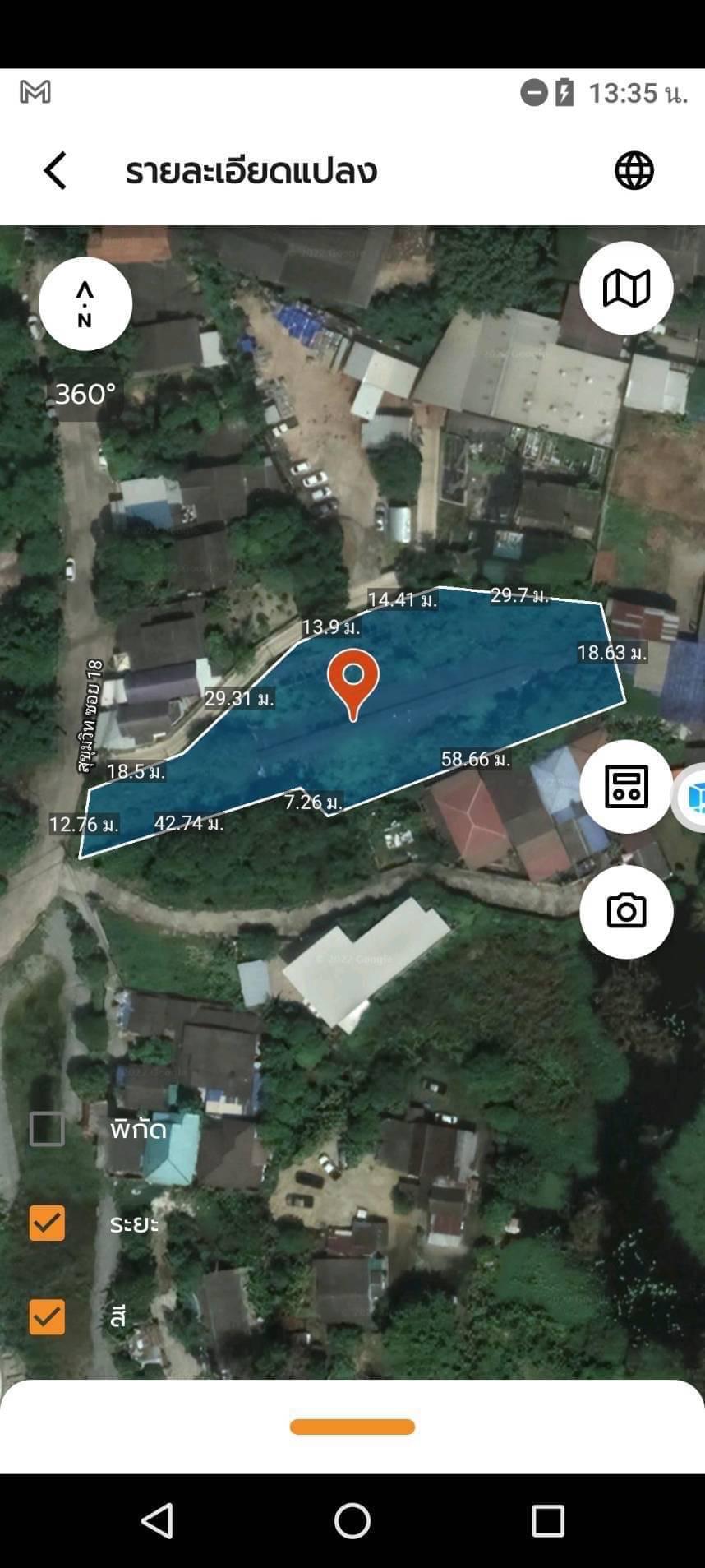Tap the system home button
The image size is (705, 1568).
click(x=352, y=1521)
